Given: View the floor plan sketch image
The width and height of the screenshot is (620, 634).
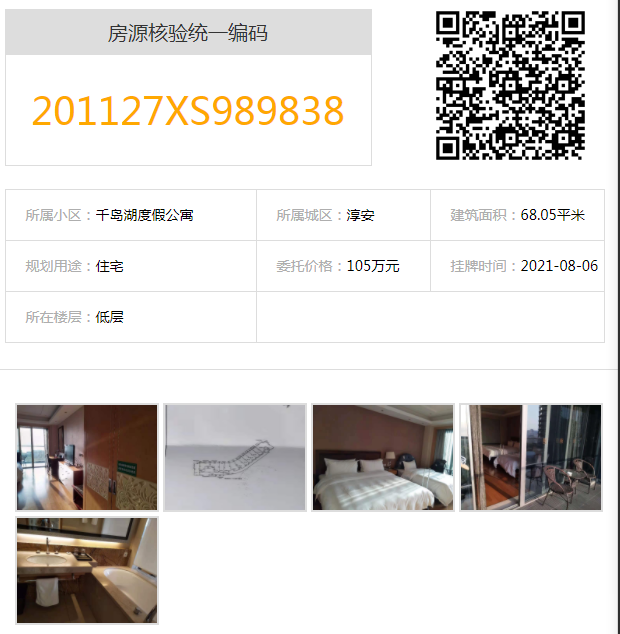Looking at the screenshot, I should click(235, 457).
